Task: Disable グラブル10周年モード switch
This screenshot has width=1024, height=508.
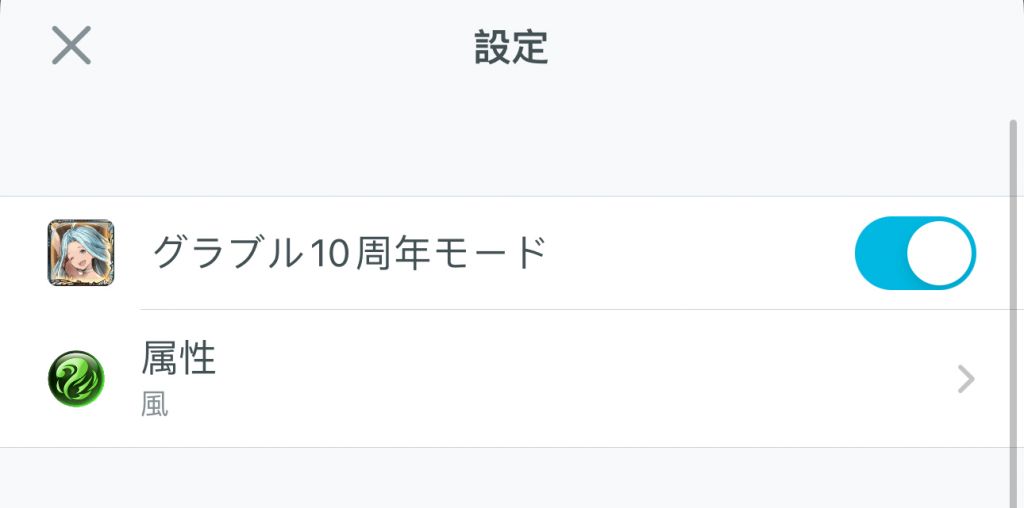Action: tap(914, 253)
